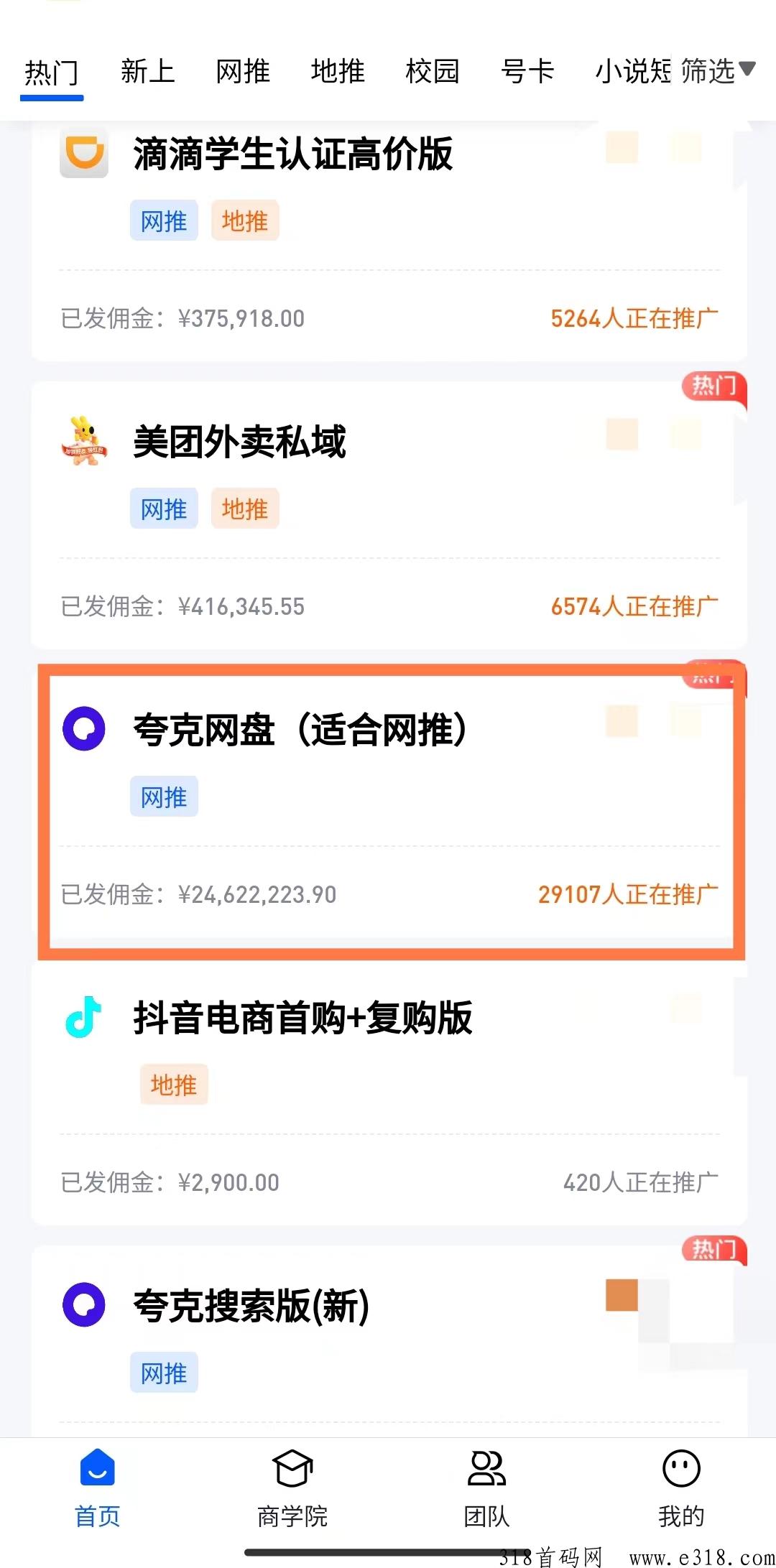Tap the 首页 bottom tab

(x=98, y=1488)
